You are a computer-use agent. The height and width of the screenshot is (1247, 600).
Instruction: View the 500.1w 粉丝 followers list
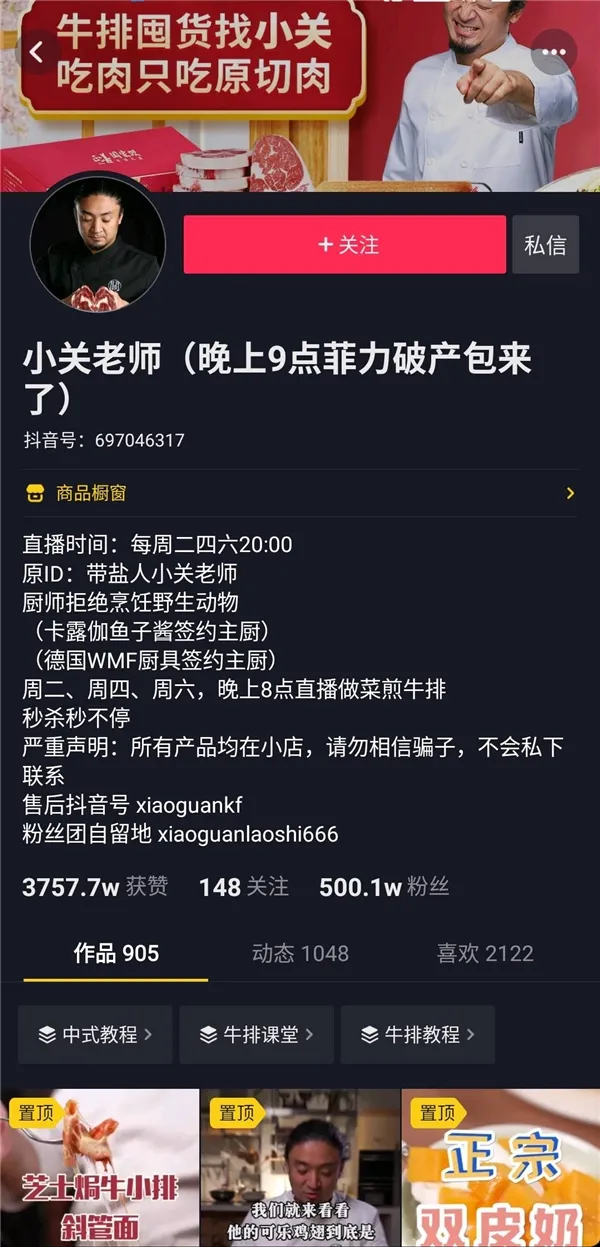point(383,887)
